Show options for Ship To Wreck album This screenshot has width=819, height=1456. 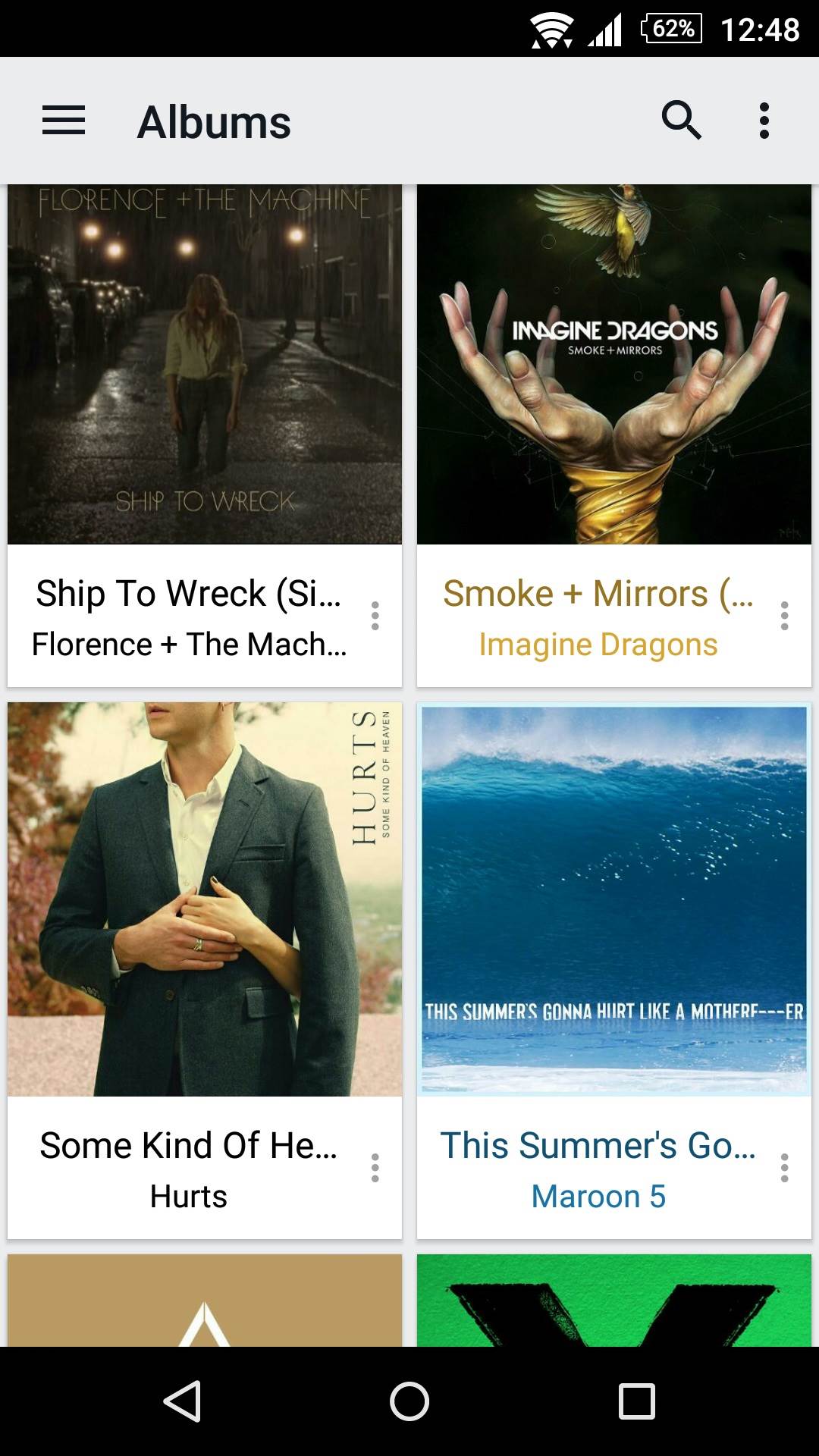[x=375, y=616]
